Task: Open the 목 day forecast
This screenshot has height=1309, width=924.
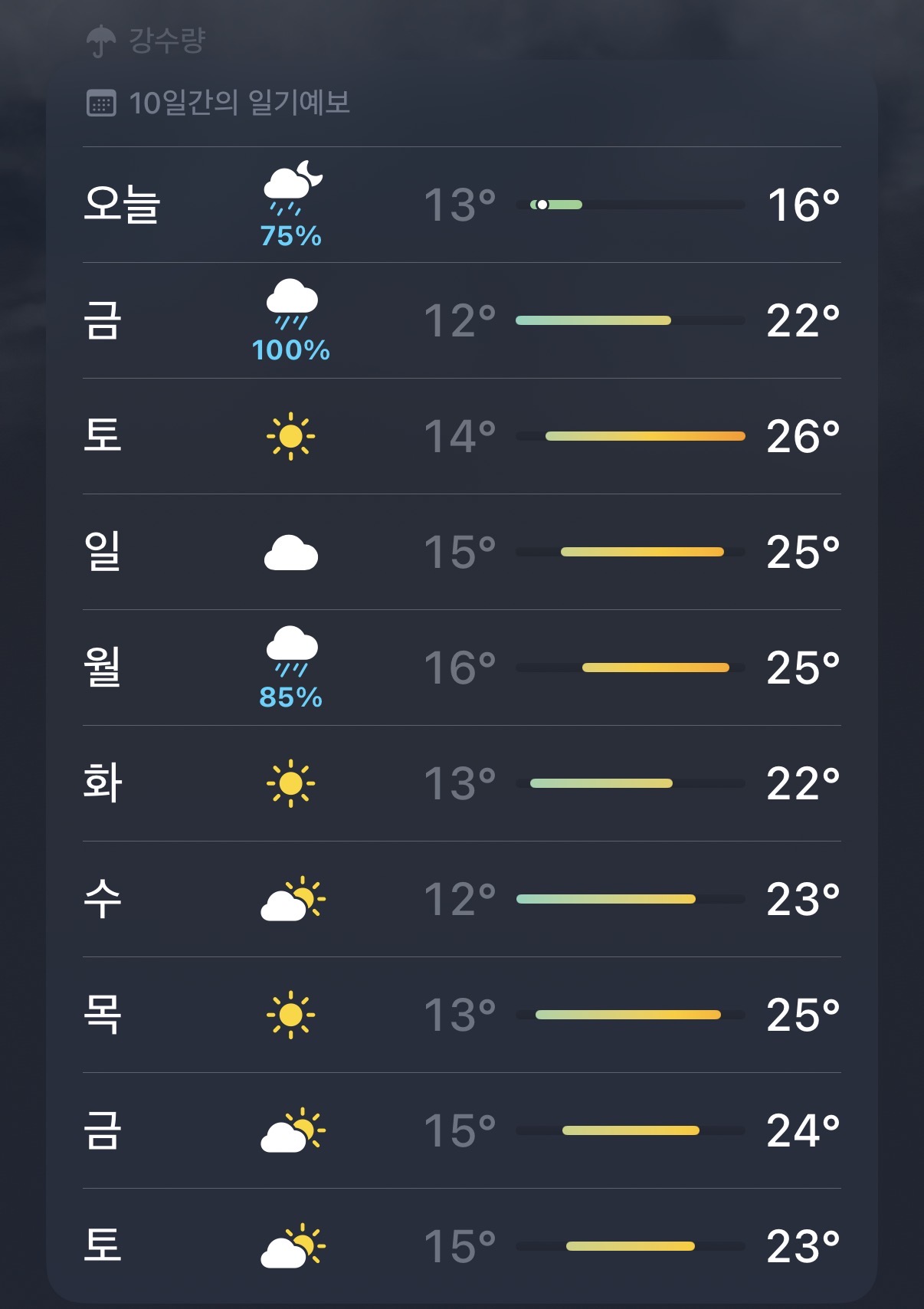Action: pos(461,1015)
